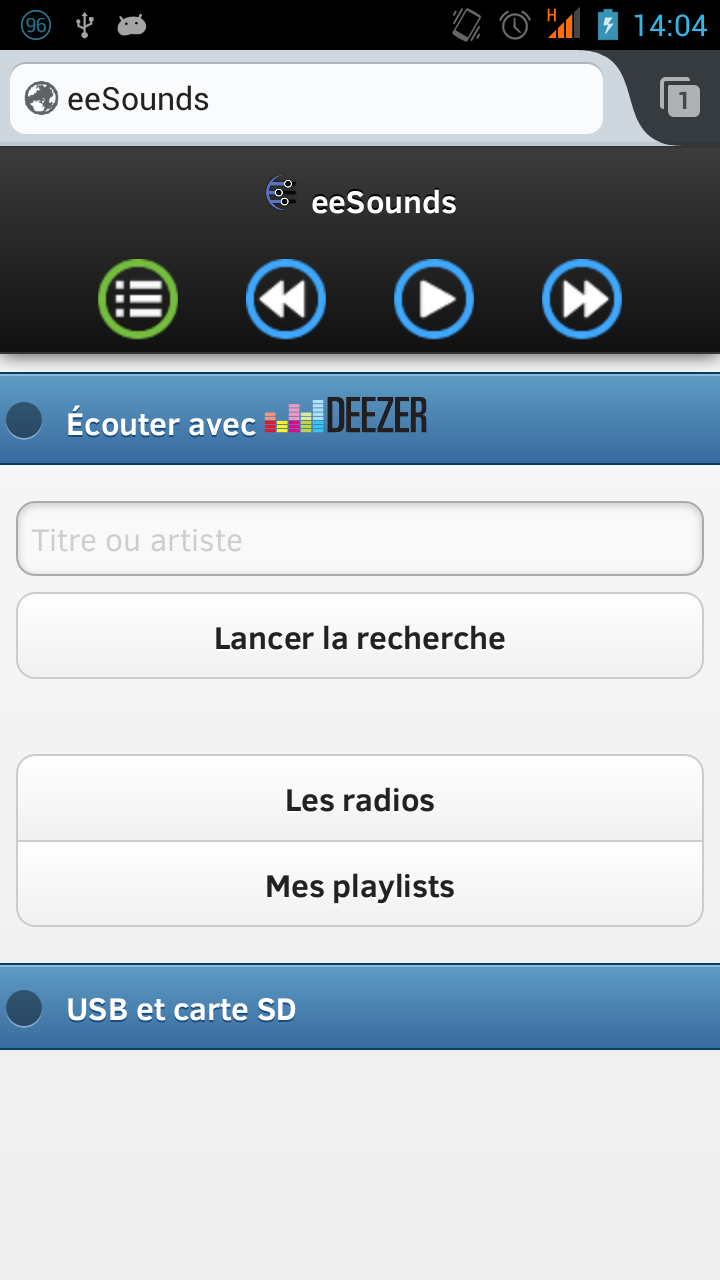Select the eeSounds header title
Image resolution: width=720 pixels, height=1280 pixels.
coord(384,201)
